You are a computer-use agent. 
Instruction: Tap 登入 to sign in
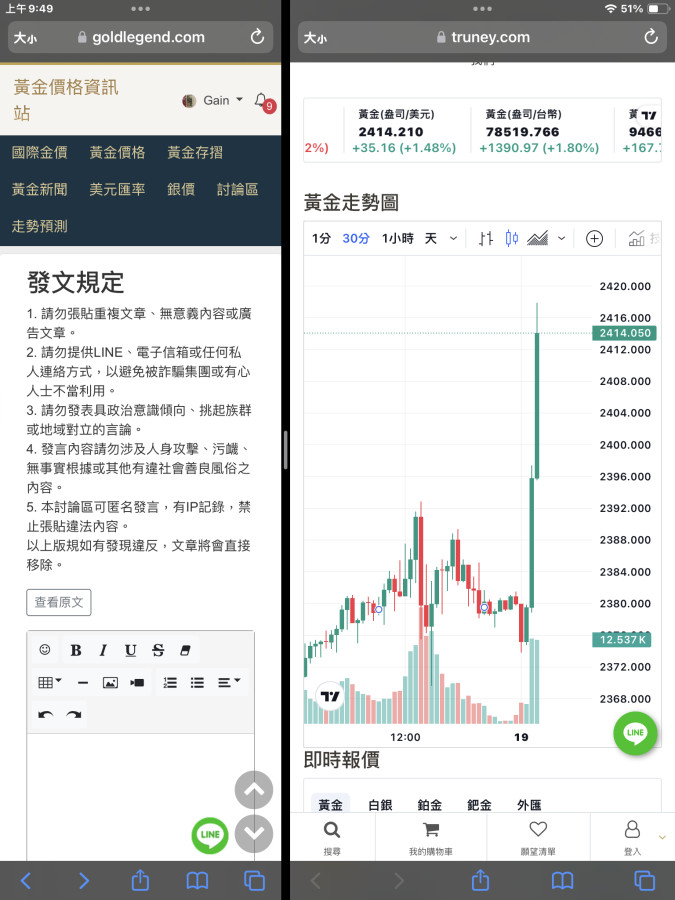632,837
